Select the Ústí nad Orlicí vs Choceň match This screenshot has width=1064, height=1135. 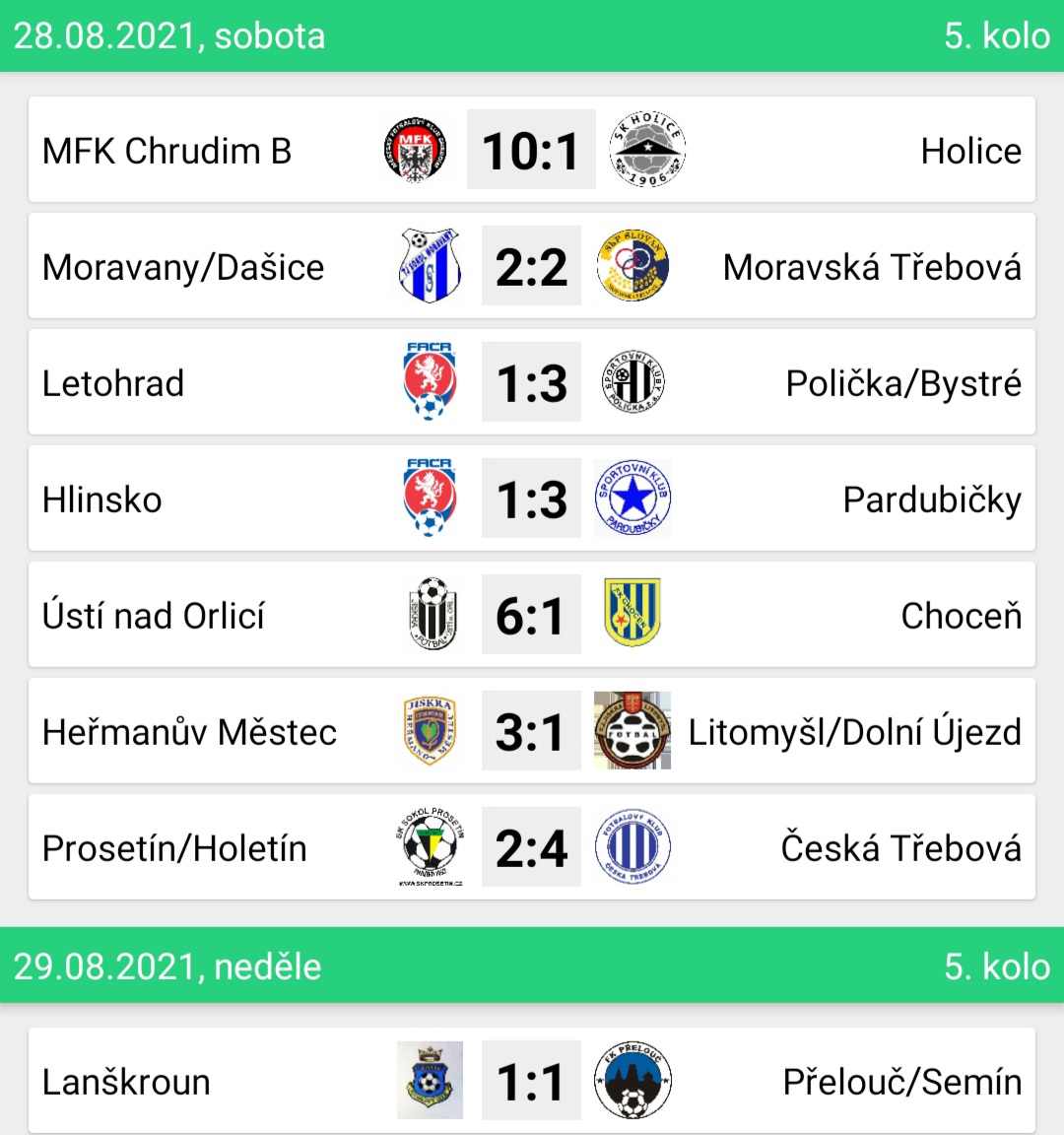pyautogui.click(x=531, y=615)
